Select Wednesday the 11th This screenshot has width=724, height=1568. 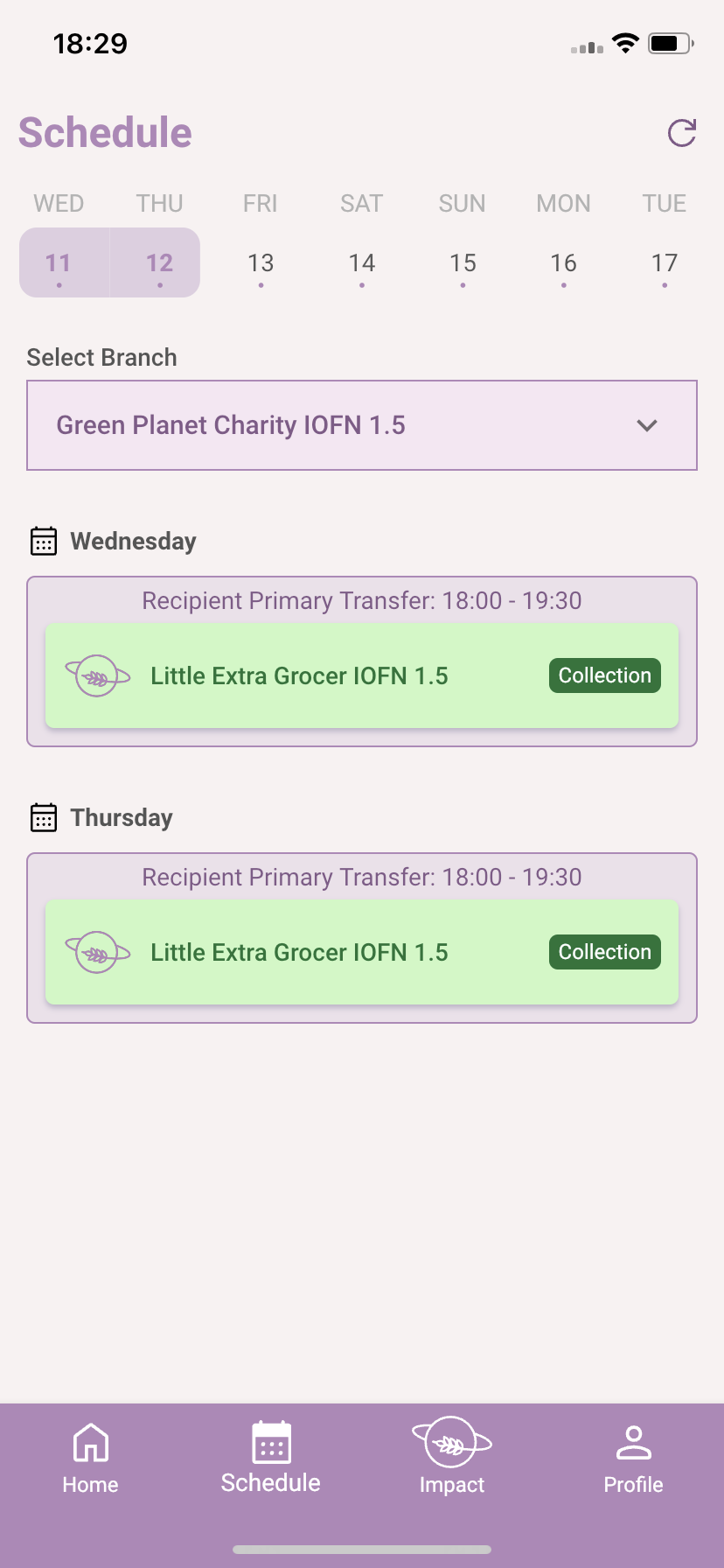[x=59, y=263]
